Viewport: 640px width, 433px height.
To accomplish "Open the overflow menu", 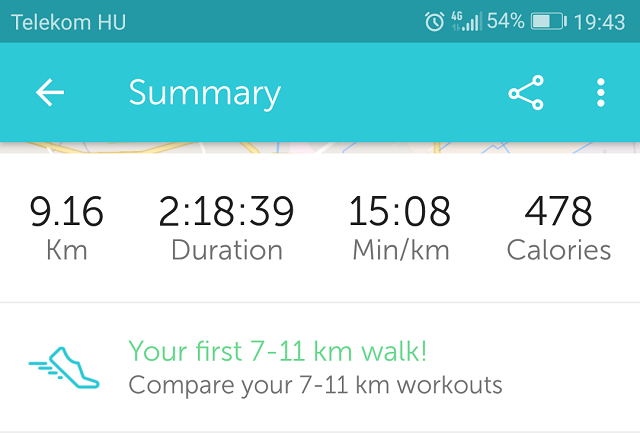I will coord(600,93).
